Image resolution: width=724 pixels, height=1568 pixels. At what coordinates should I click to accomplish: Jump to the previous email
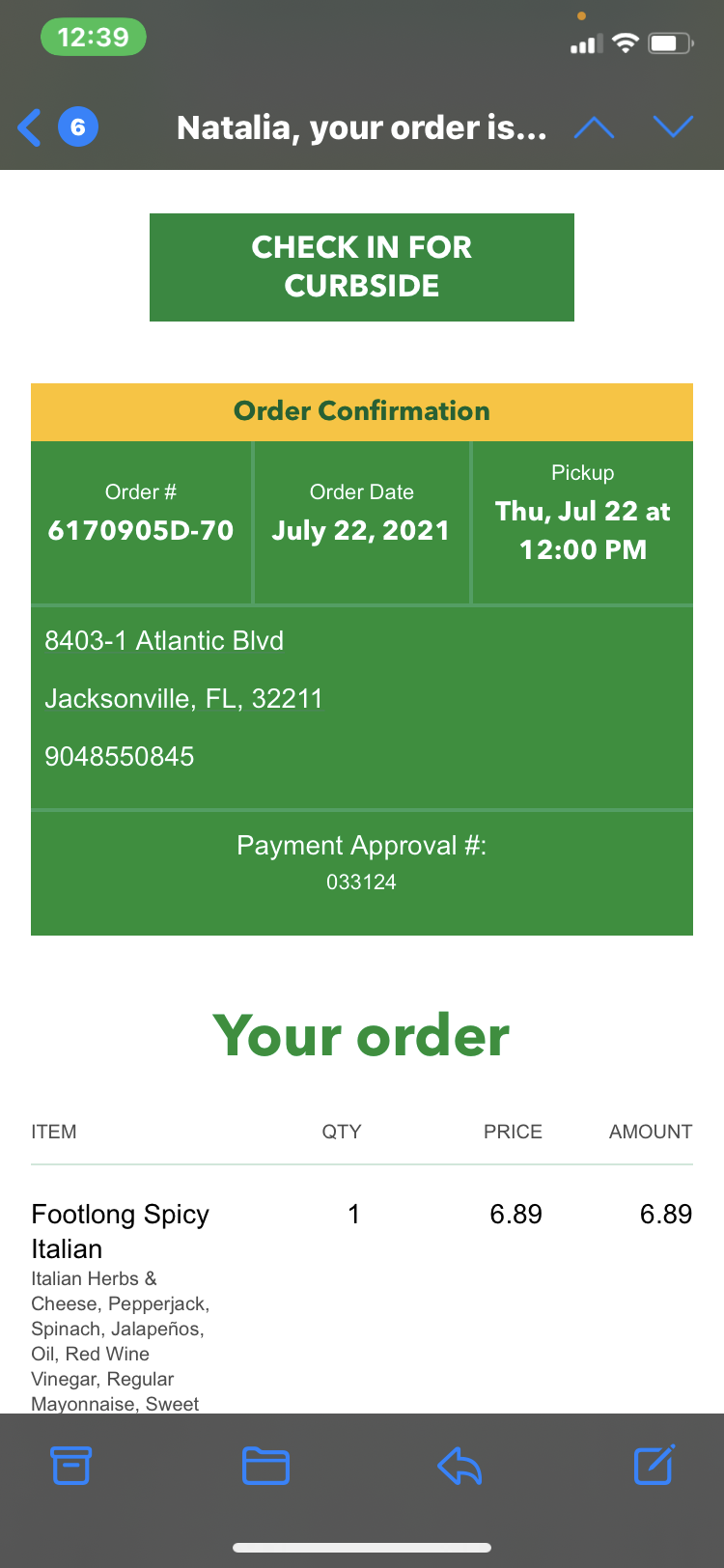click(x=594, y=127)
